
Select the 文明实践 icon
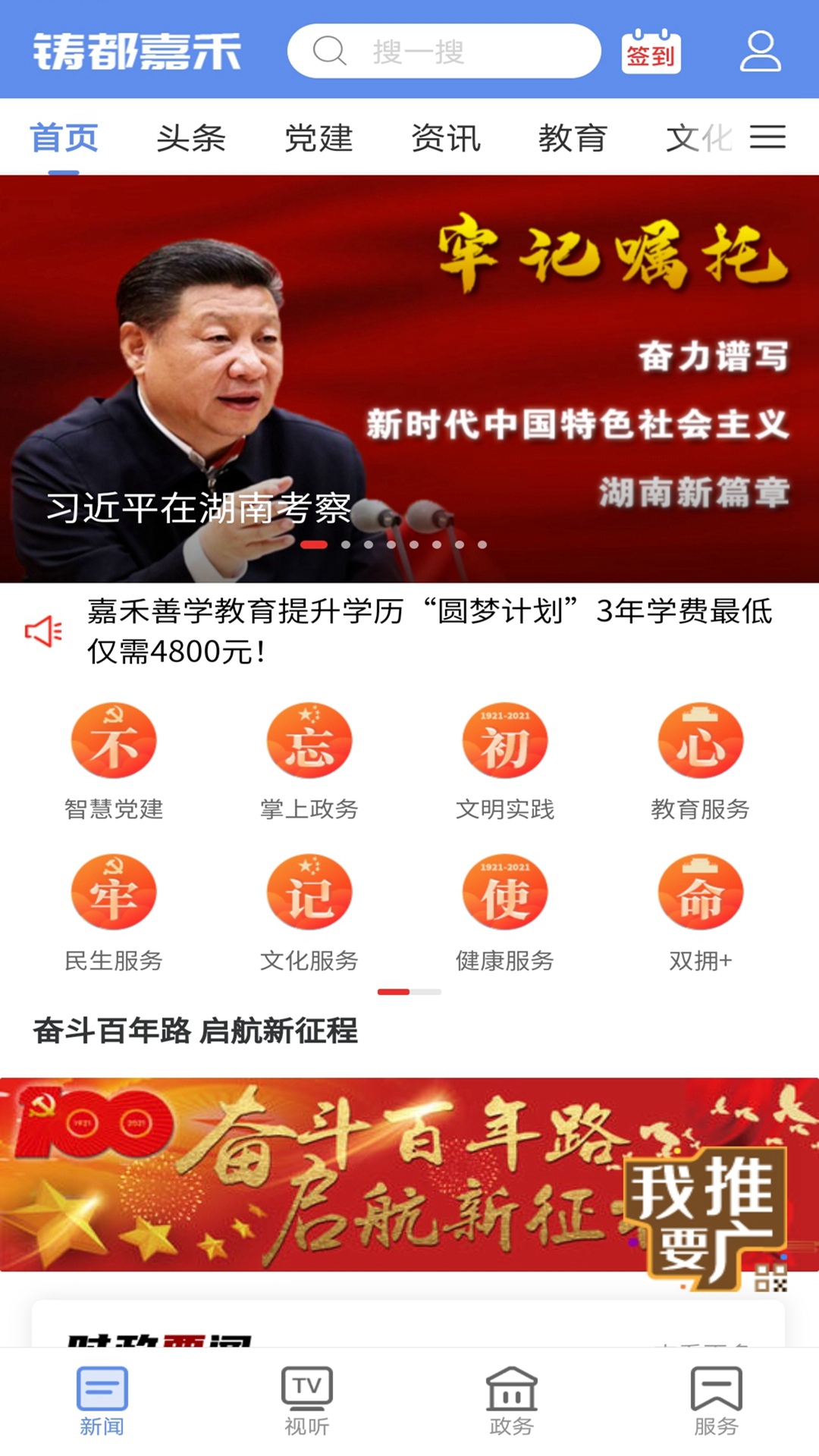click(504, 740)
